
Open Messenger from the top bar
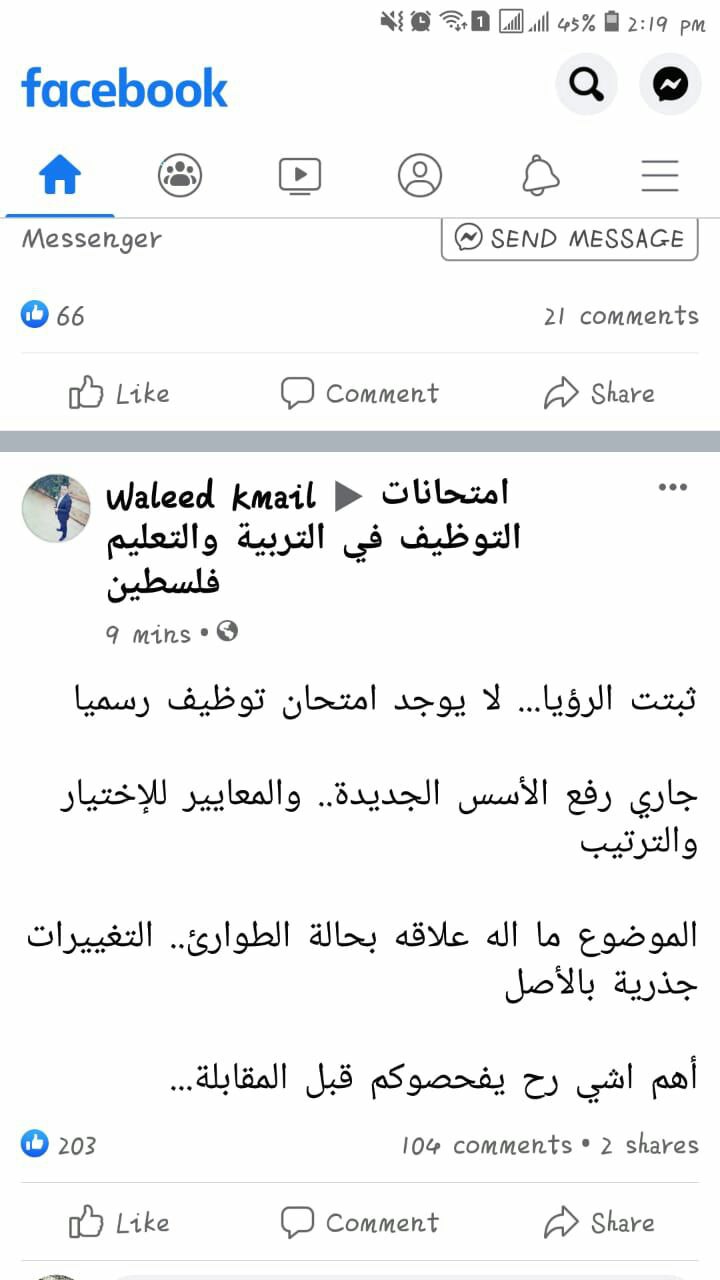[669, 84]
